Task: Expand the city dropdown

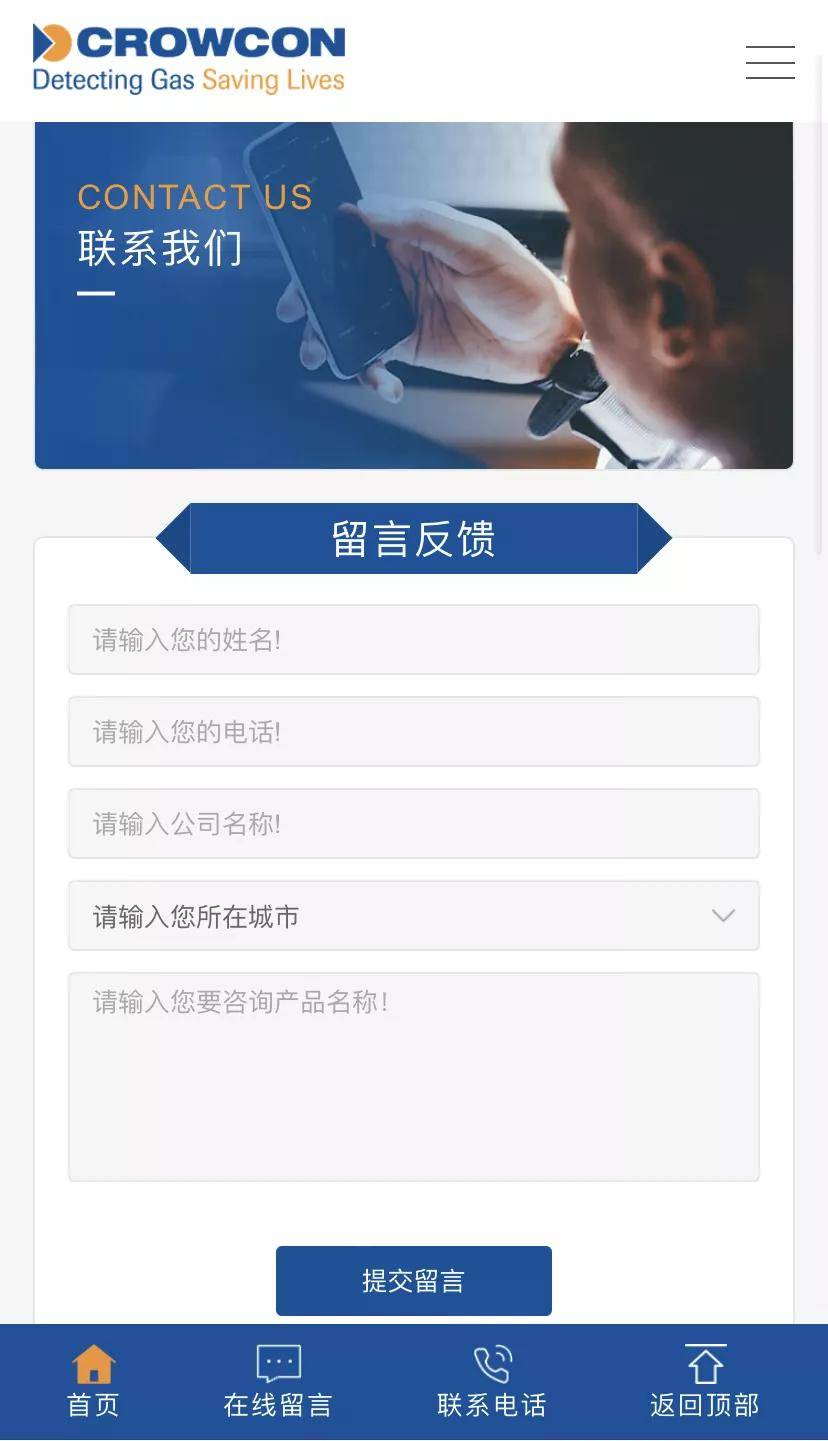Action: 414,915
